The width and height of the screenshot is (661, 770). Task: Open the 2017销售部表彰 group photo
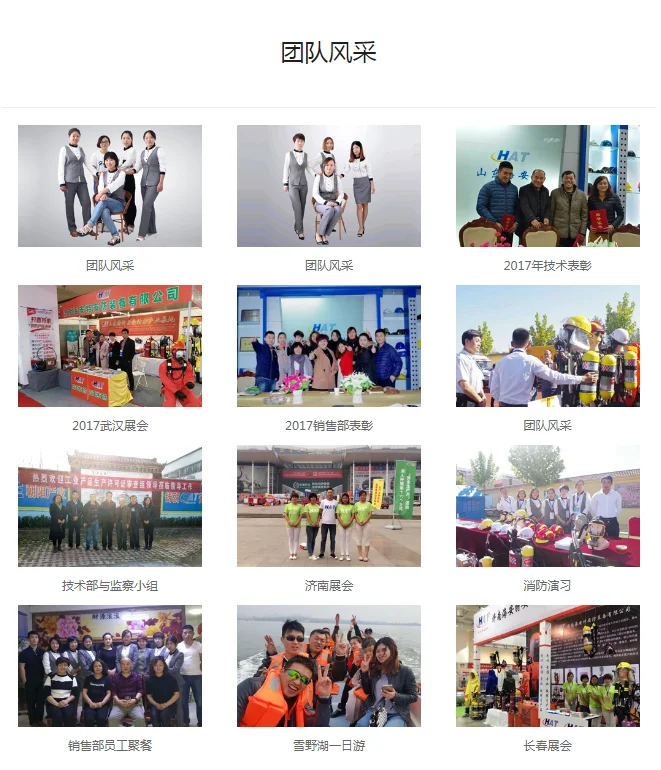(x=329, y=346)
